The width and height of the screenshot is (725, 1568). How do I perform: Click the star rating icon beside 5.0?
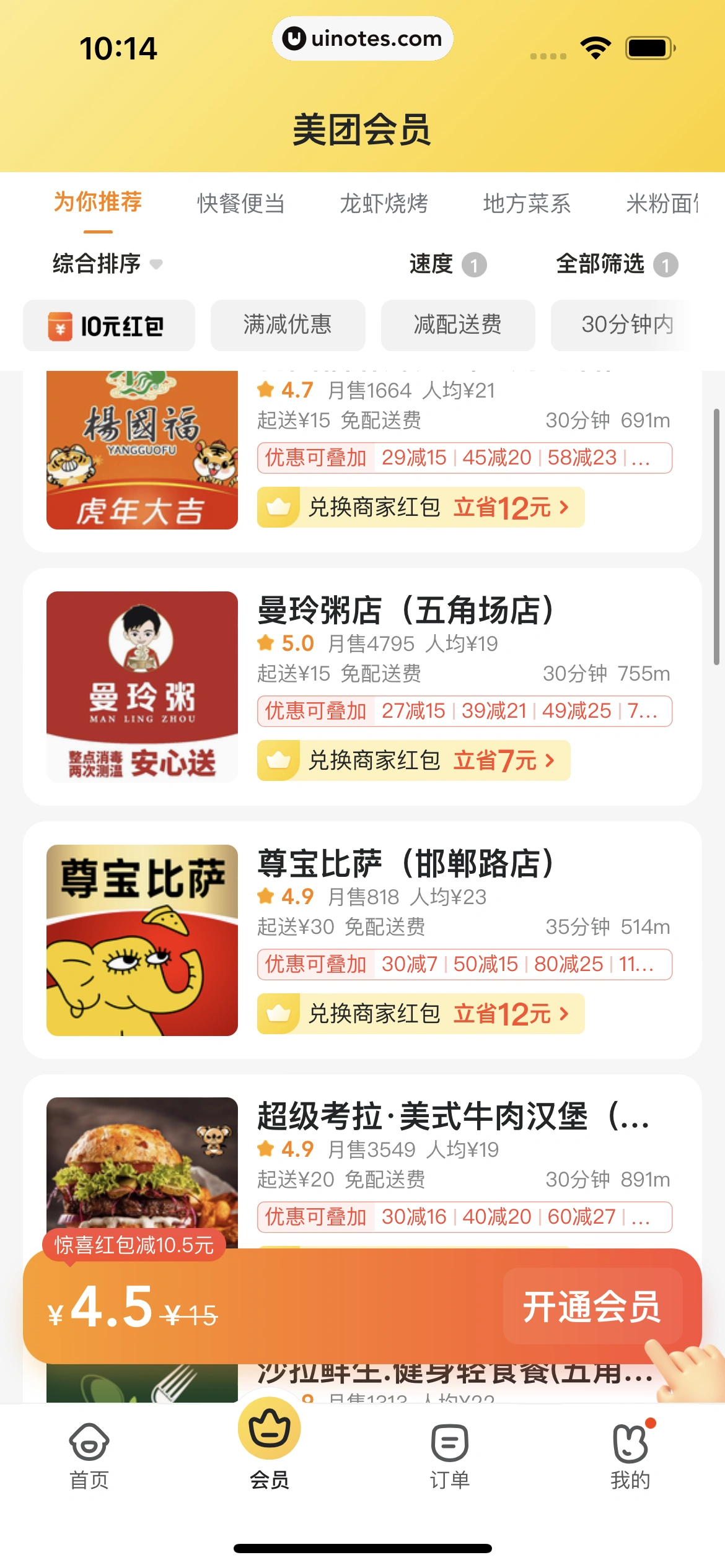(x=265, y=643)
